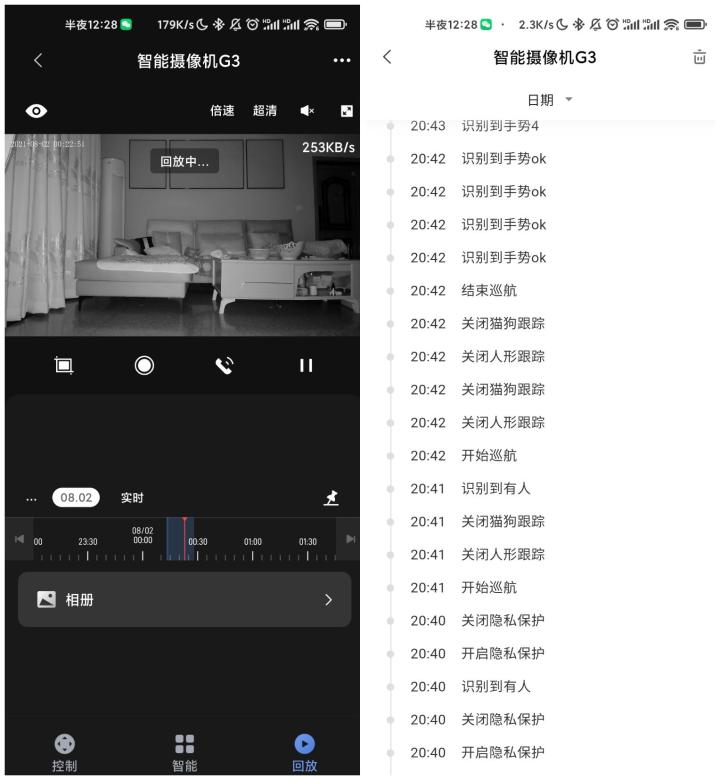
Task: Pause the playback
Action: (x=306, y=365)
